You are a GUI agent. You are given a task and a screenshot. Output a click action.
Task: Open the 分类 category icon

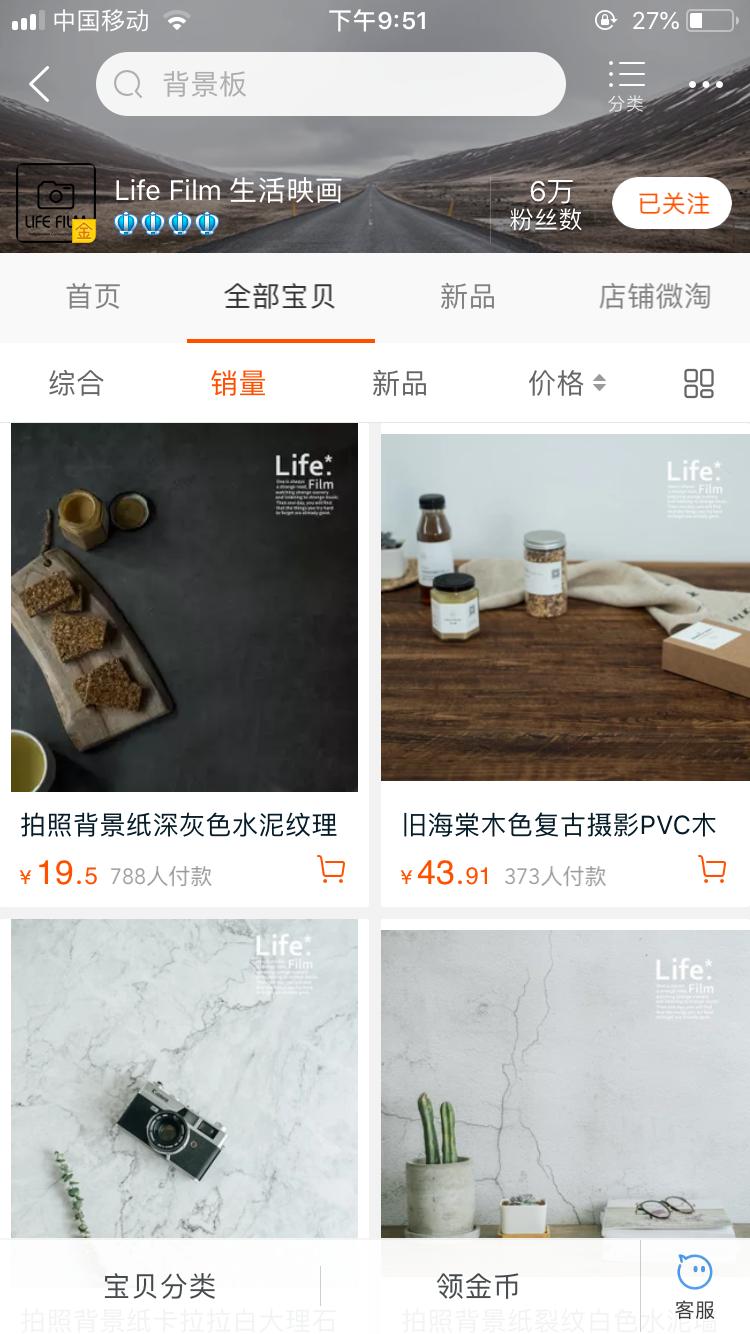[x=627, y=84]
